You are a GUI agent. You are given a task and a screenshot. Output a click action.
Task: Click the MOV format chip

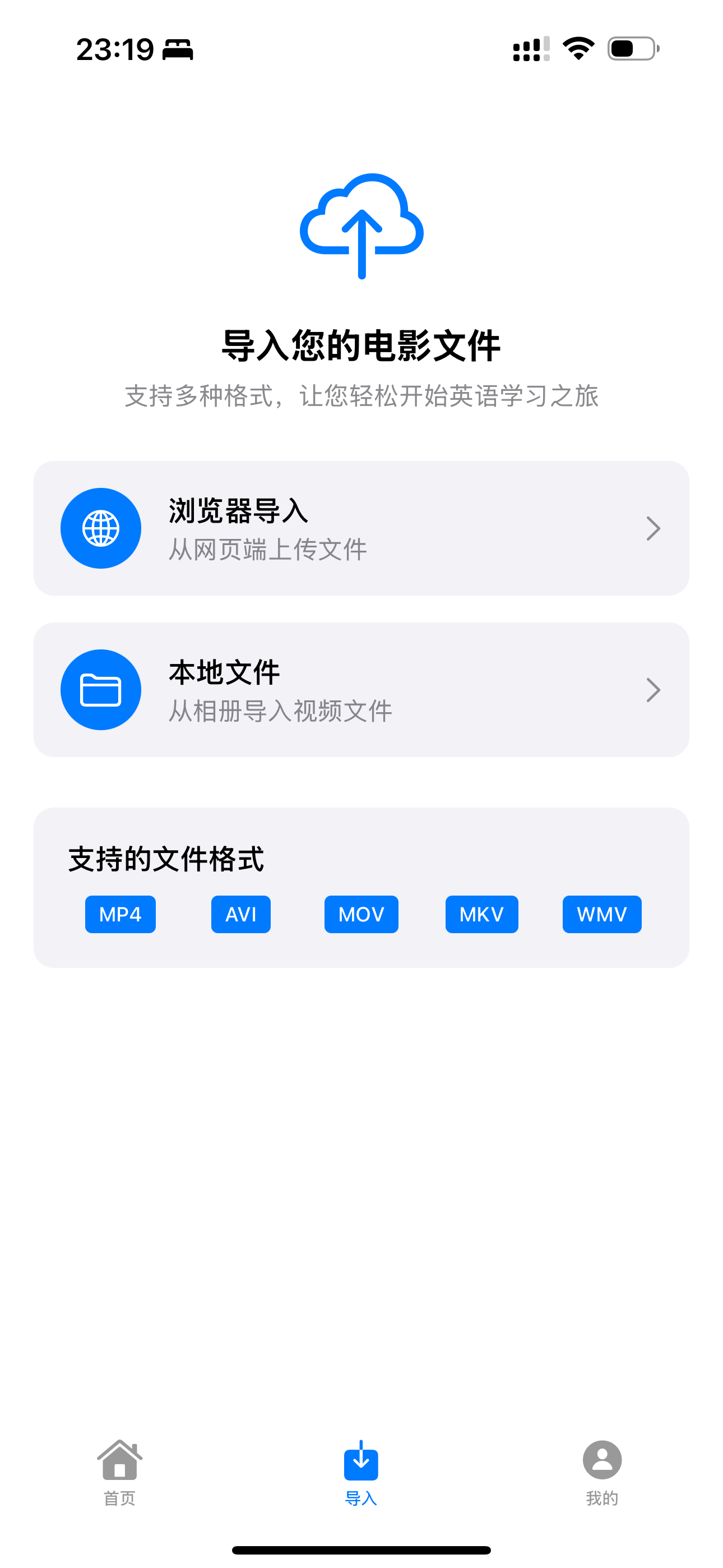[x=361, y=914]
